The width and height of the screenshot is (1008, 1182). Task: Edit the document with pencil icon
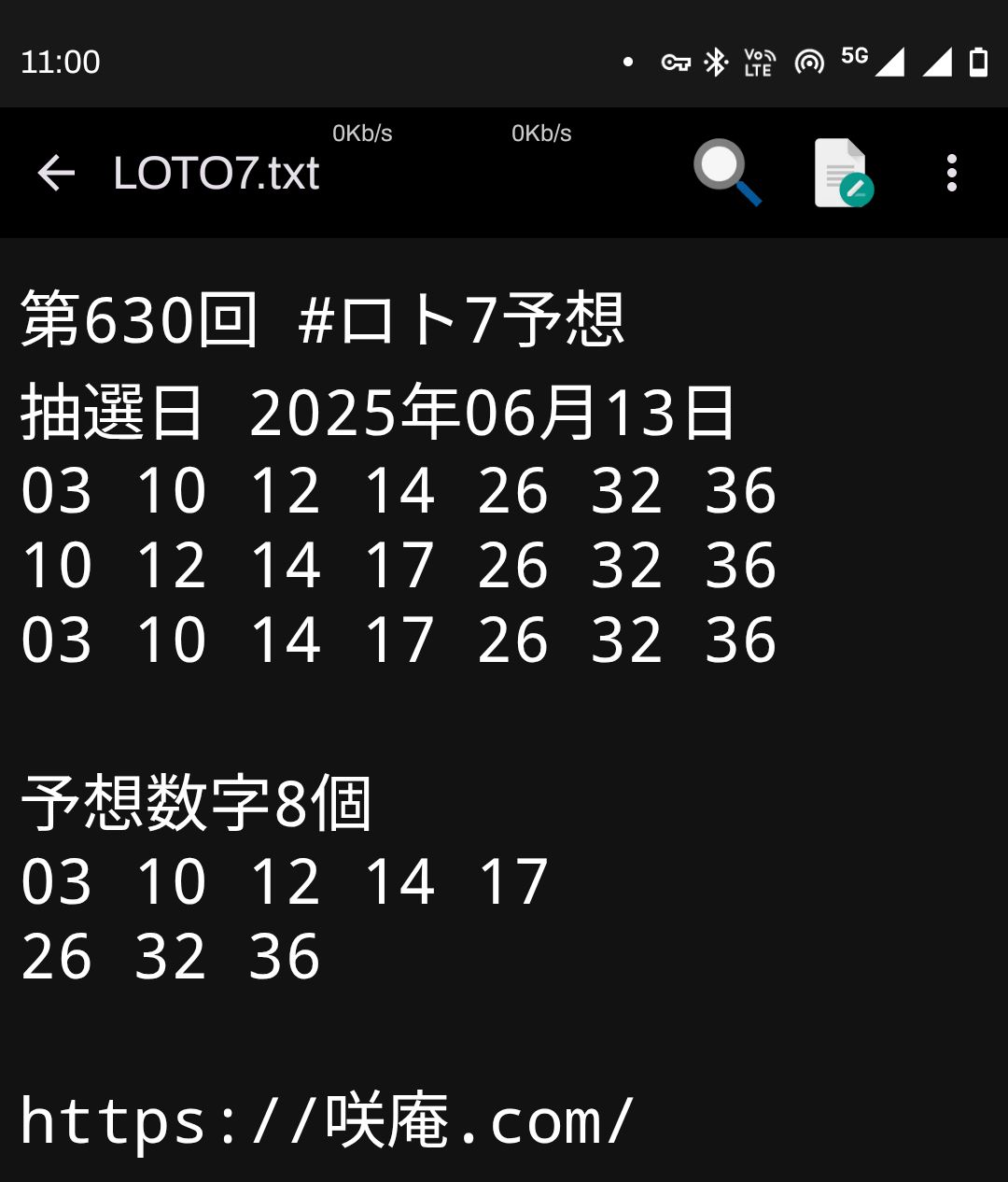coord(843,174)
